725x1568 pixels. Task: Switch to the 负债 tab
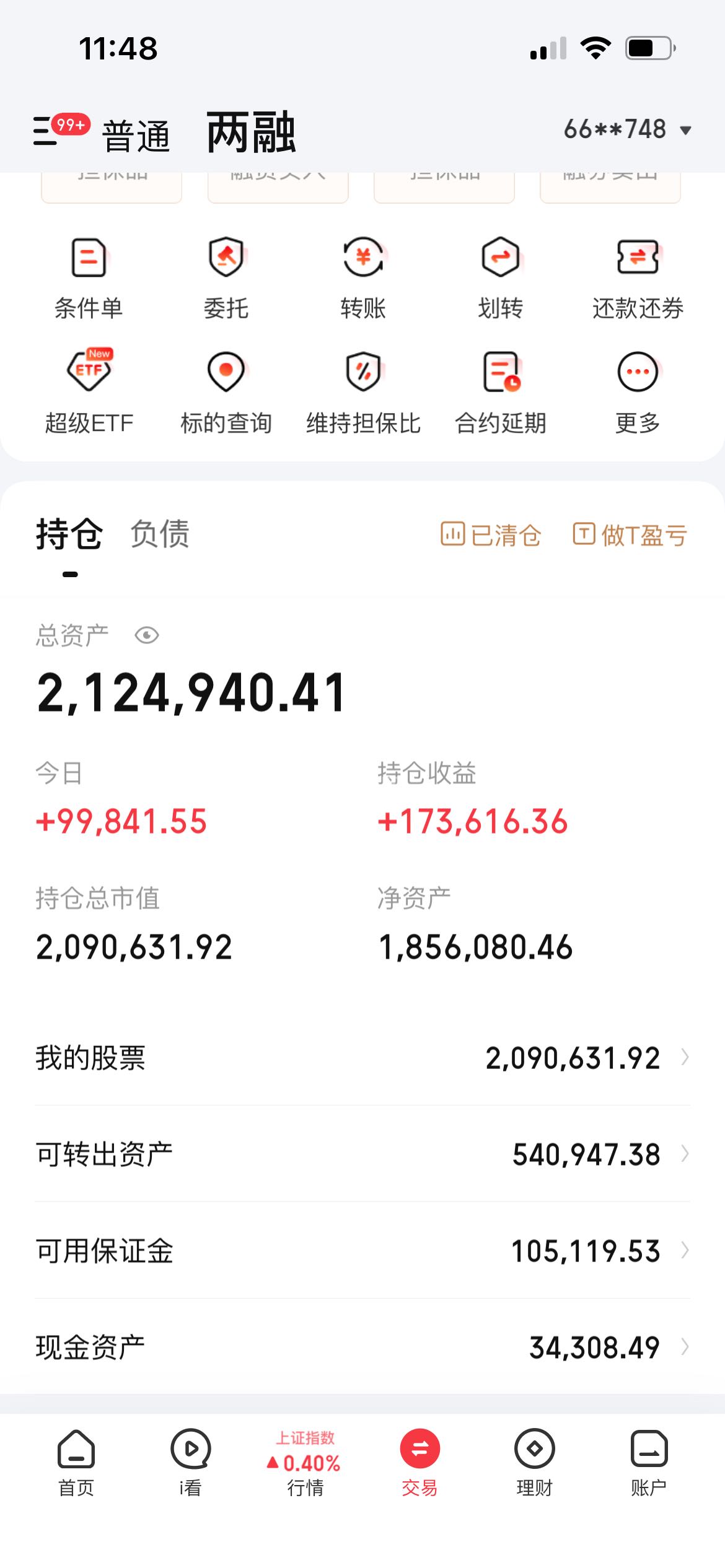coord(160,534)
